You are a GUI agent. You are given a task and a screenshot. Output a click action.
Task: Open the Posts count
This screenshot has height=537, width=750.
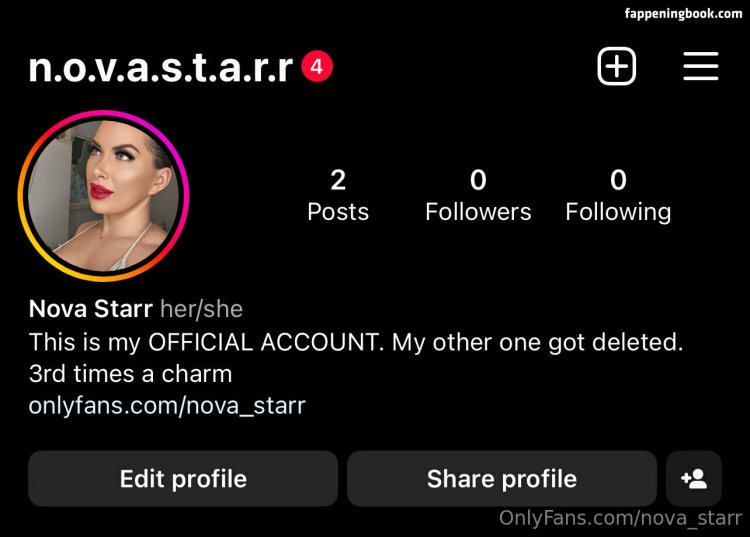click(x=338, y=195)
